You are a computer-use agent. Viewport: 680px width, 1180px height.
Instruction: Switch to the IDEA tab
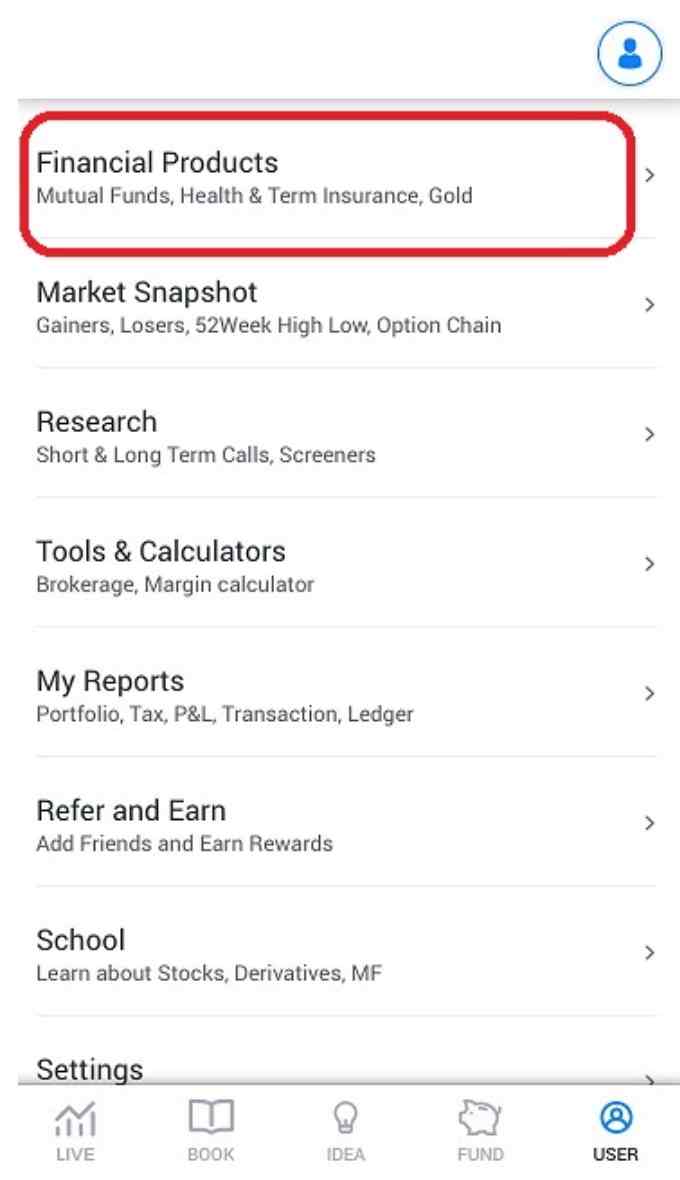(x=345, y=1132)
